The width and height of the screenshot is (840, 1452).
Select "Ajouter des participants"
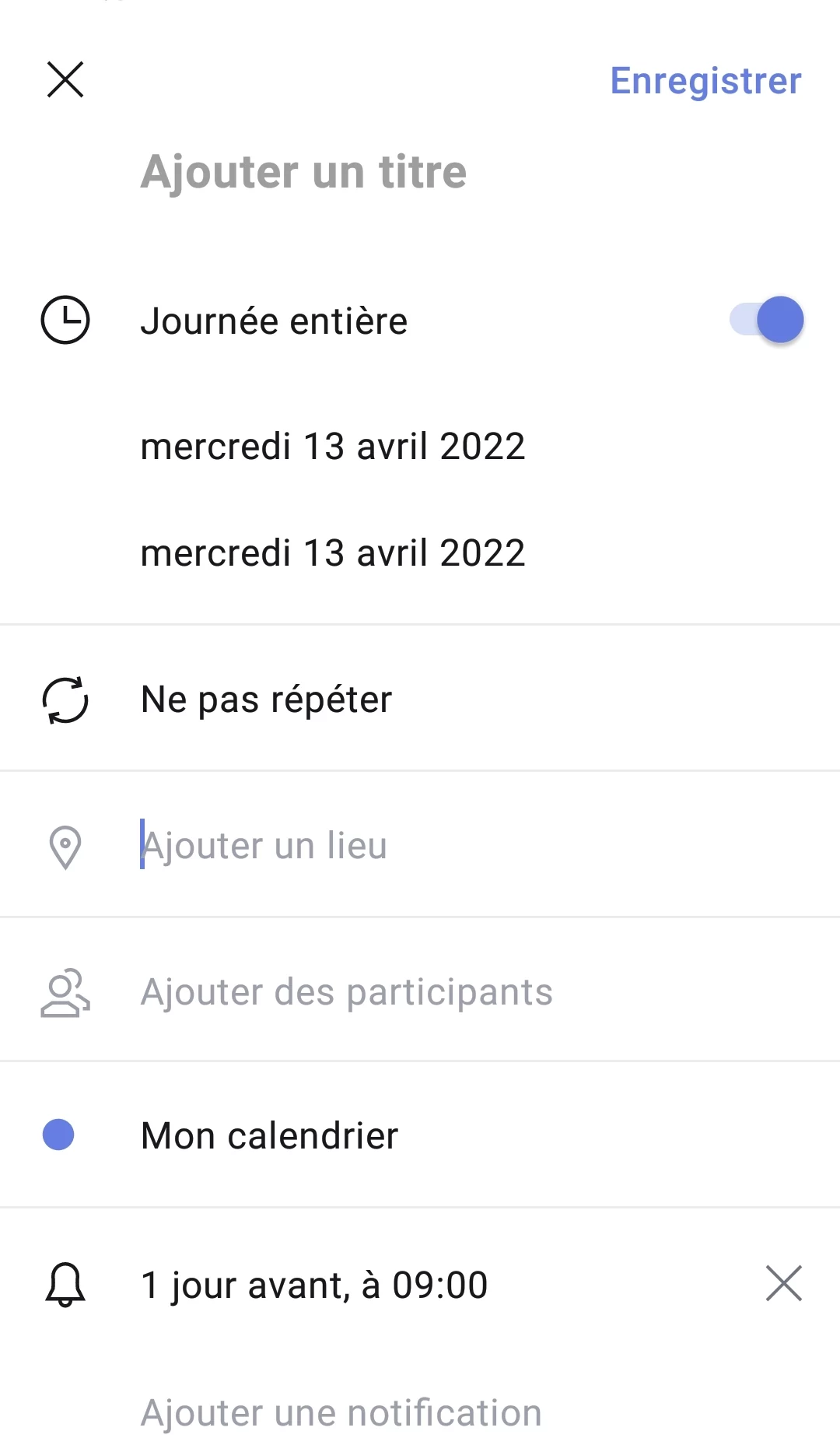pos(420,991)
